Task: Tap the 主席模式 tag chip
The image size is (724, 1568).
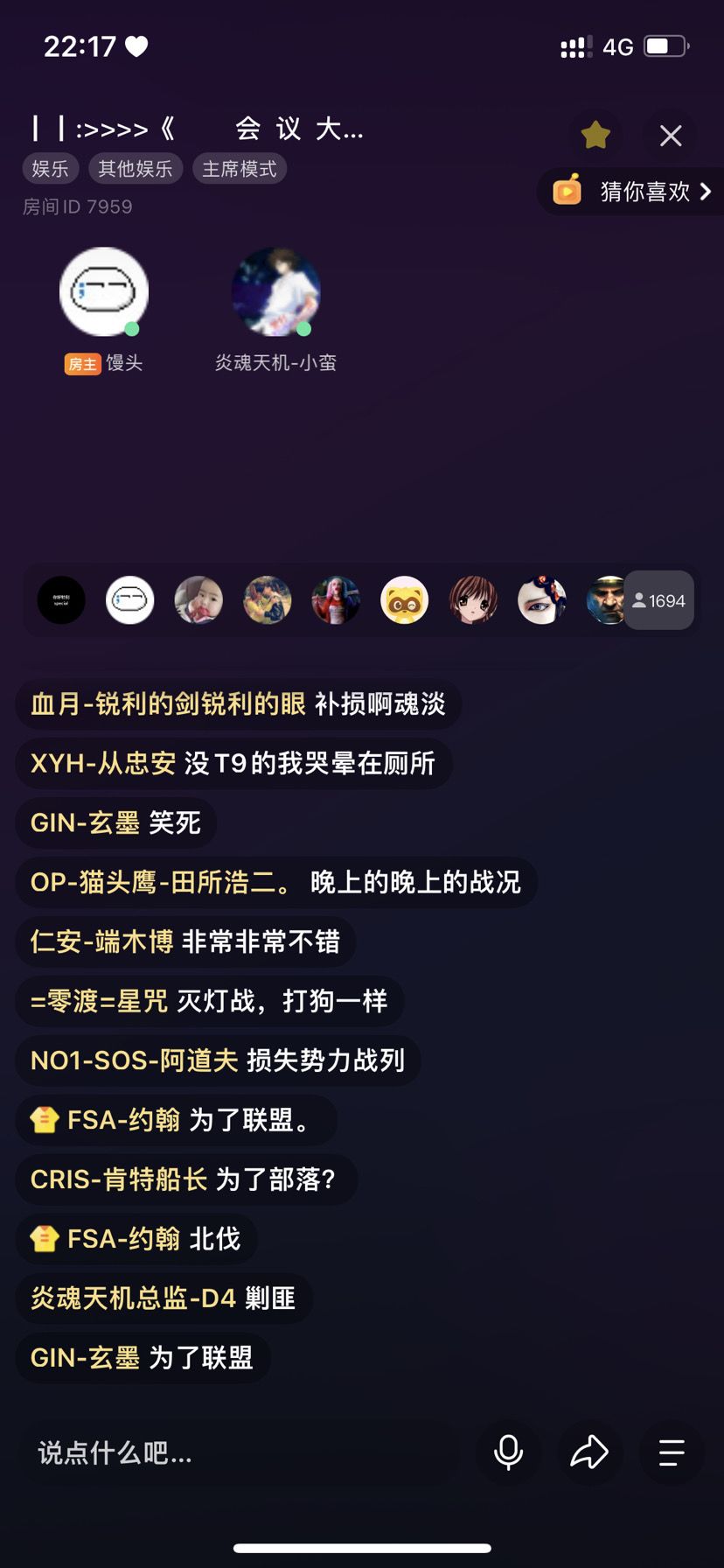Action: point(240,169)
